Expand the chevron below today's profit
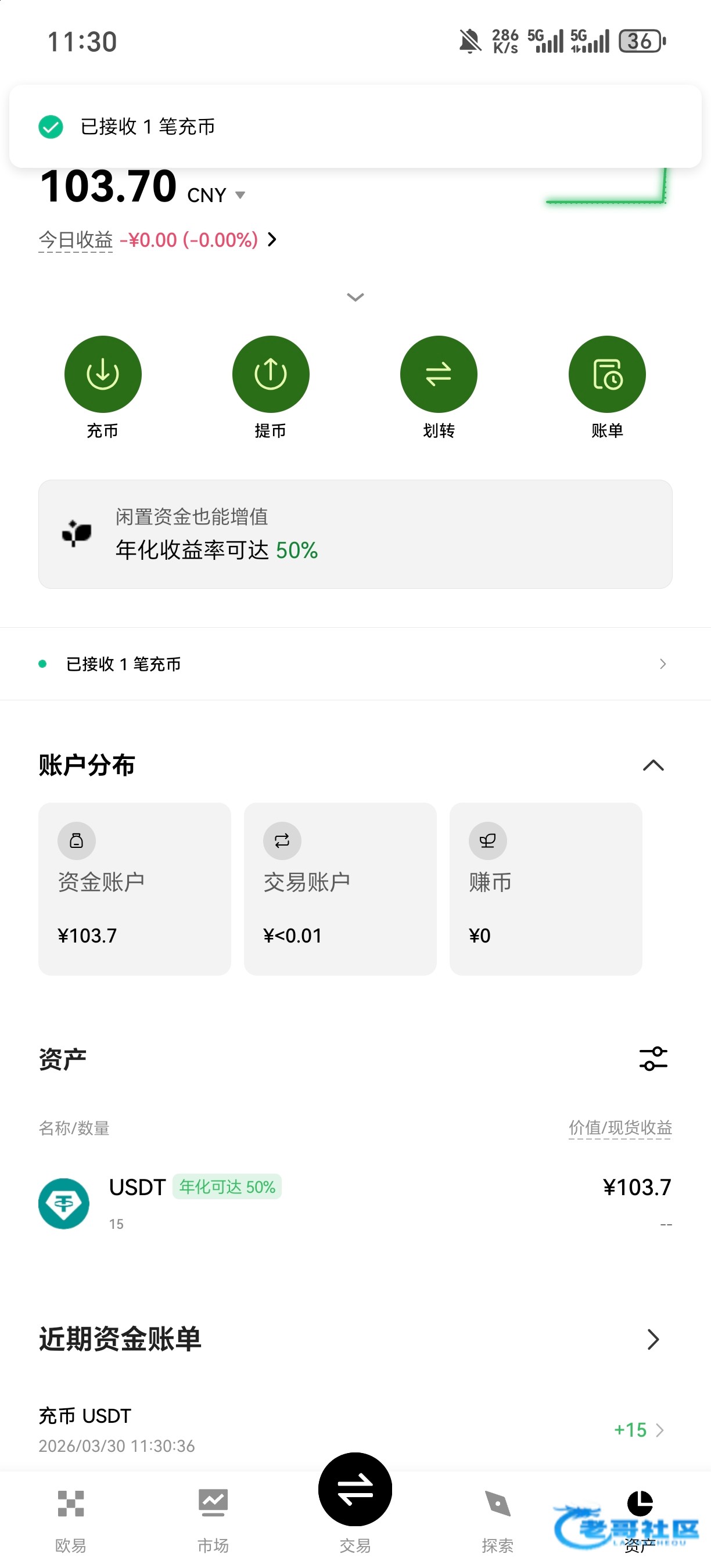Screen dimensions: 711x1568 coord(355,297)
